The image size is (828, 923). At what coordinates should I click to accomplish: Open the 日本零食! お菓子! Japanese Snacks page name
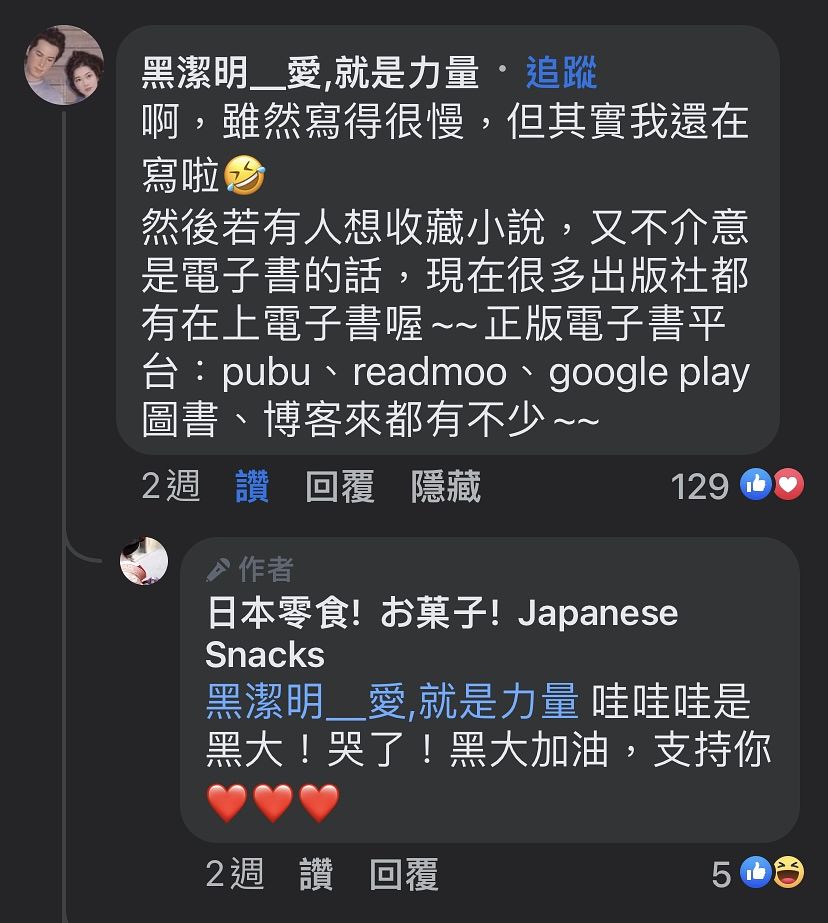point(440,633)
